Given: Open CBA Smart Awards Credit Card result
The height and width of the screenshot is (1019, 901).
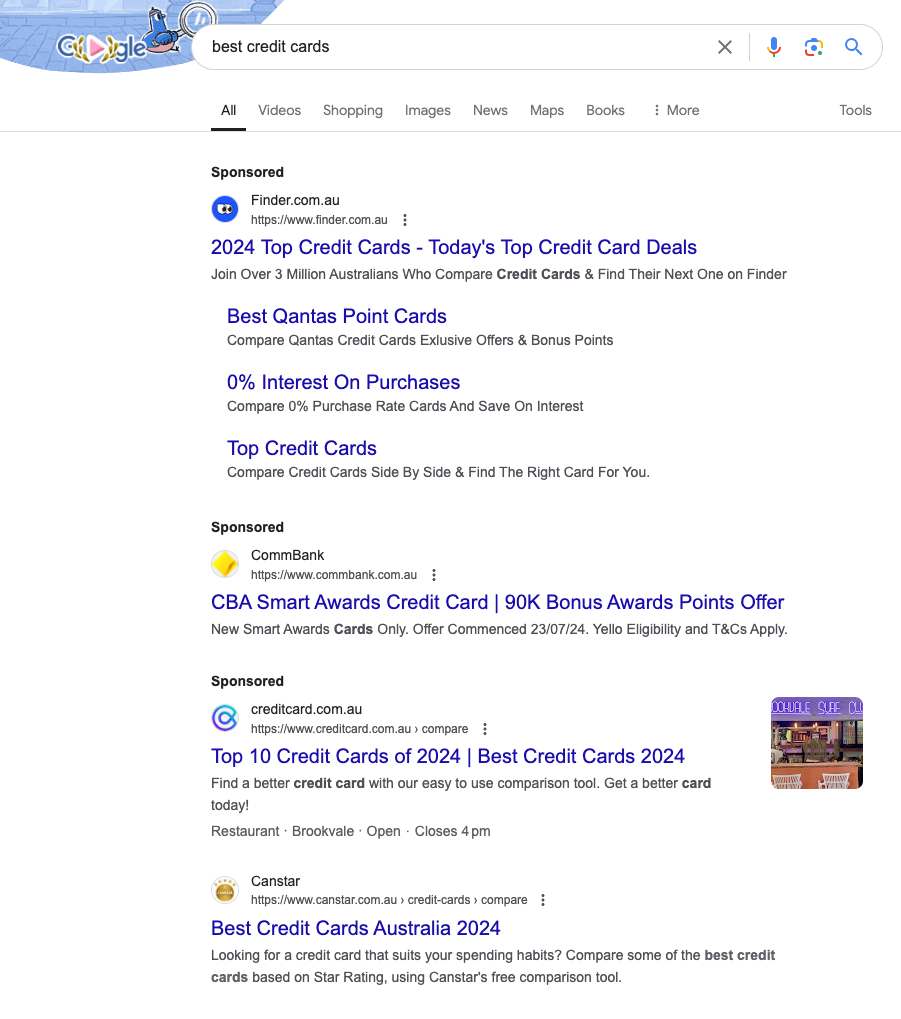Looking at the screenshot, I should click(x=497, y=602).
